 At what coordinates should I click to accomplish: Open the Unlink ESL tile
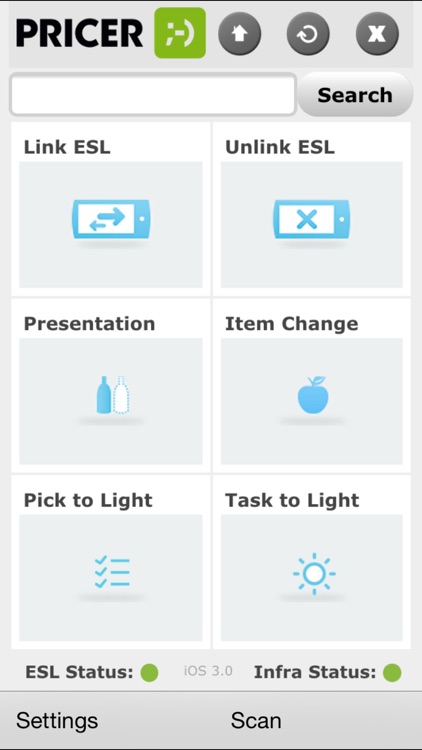312,209
